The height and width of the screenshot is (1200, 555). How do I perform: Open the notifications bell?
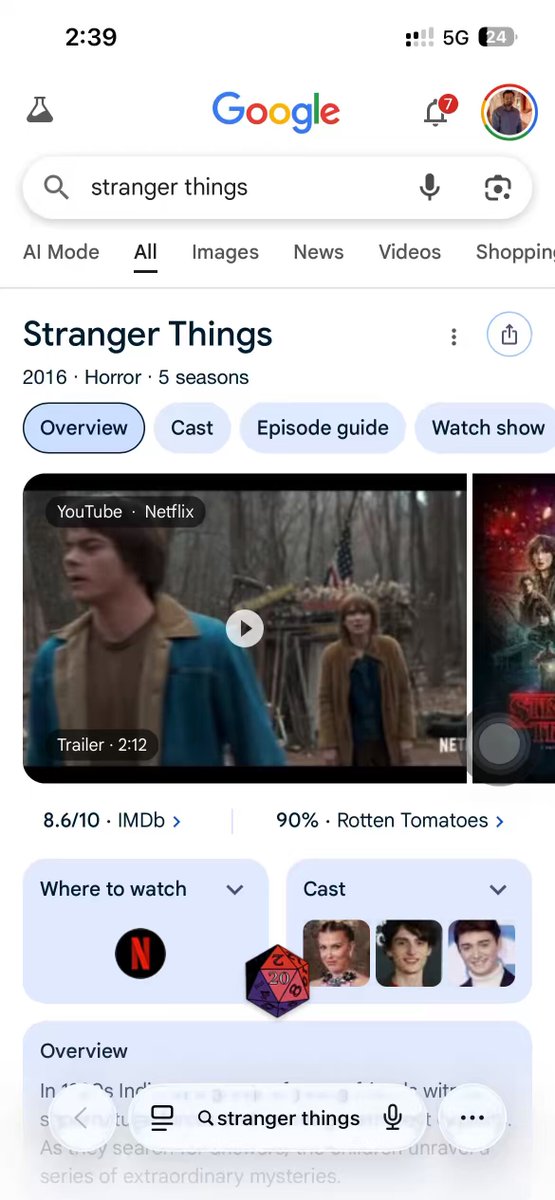(x=437, y=112)
